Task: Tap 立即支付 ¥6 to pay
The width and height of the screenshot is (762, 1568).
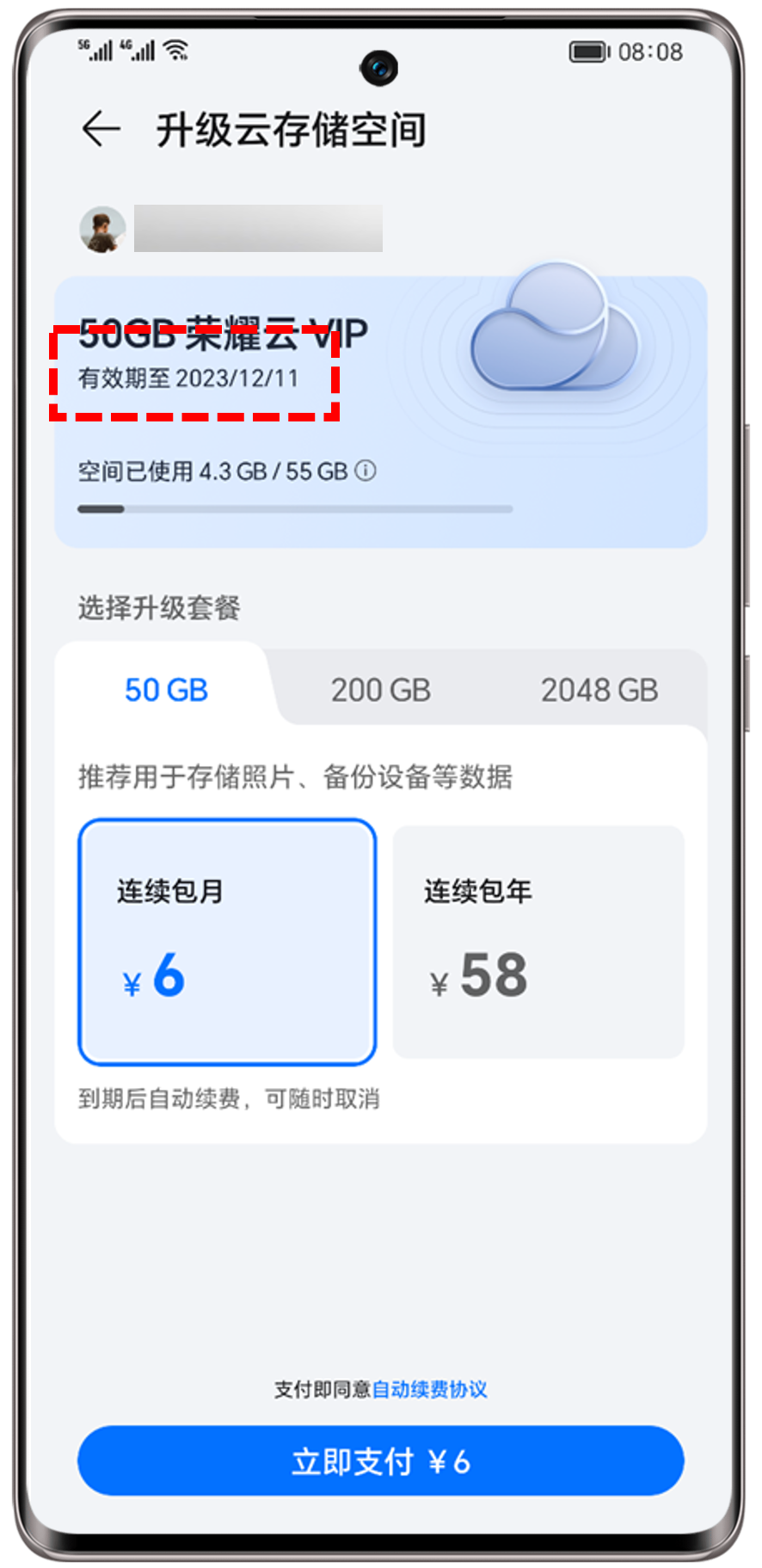Action: [x=380, y=1461]
